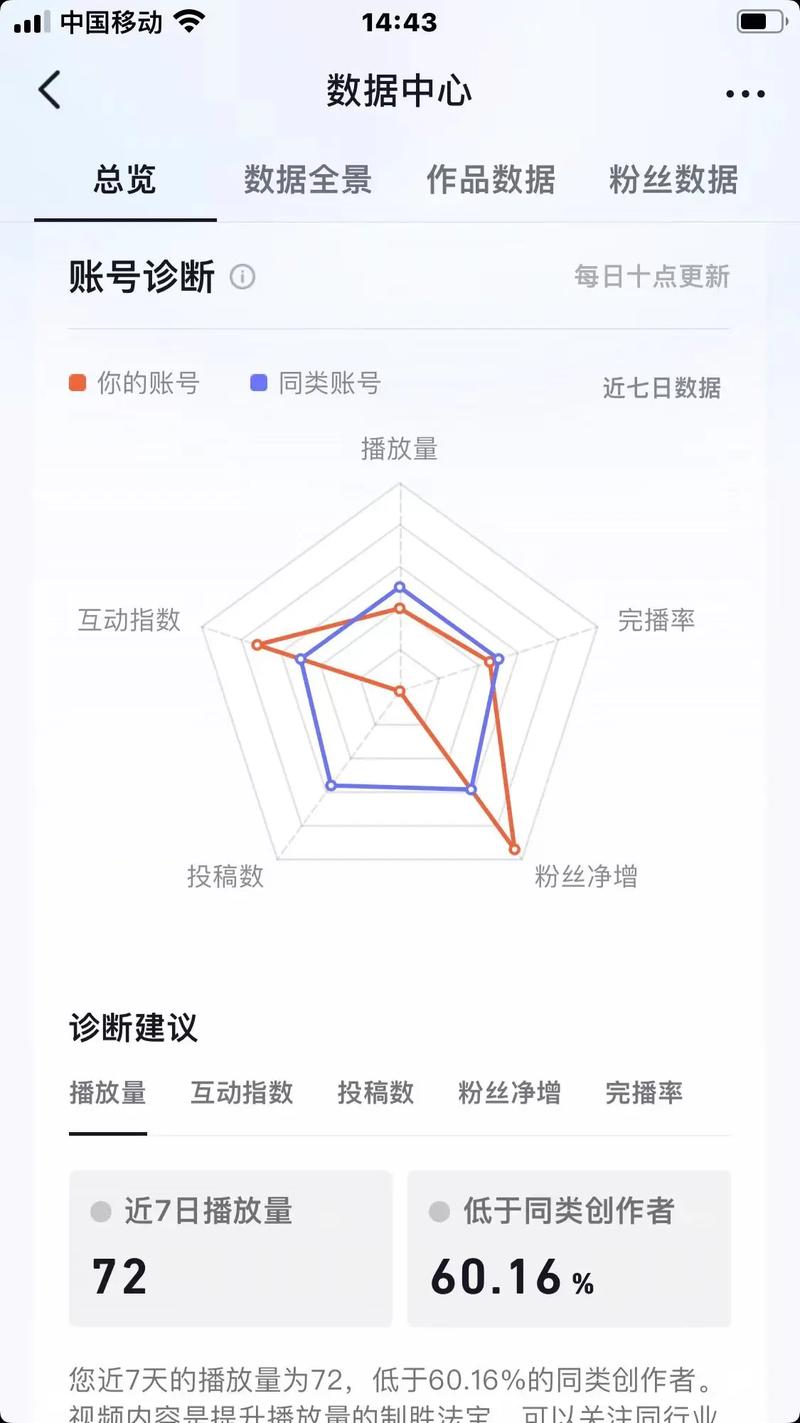Switch to the 总览 tab
The image size is (800, 1423).
(x=125, y=180)
